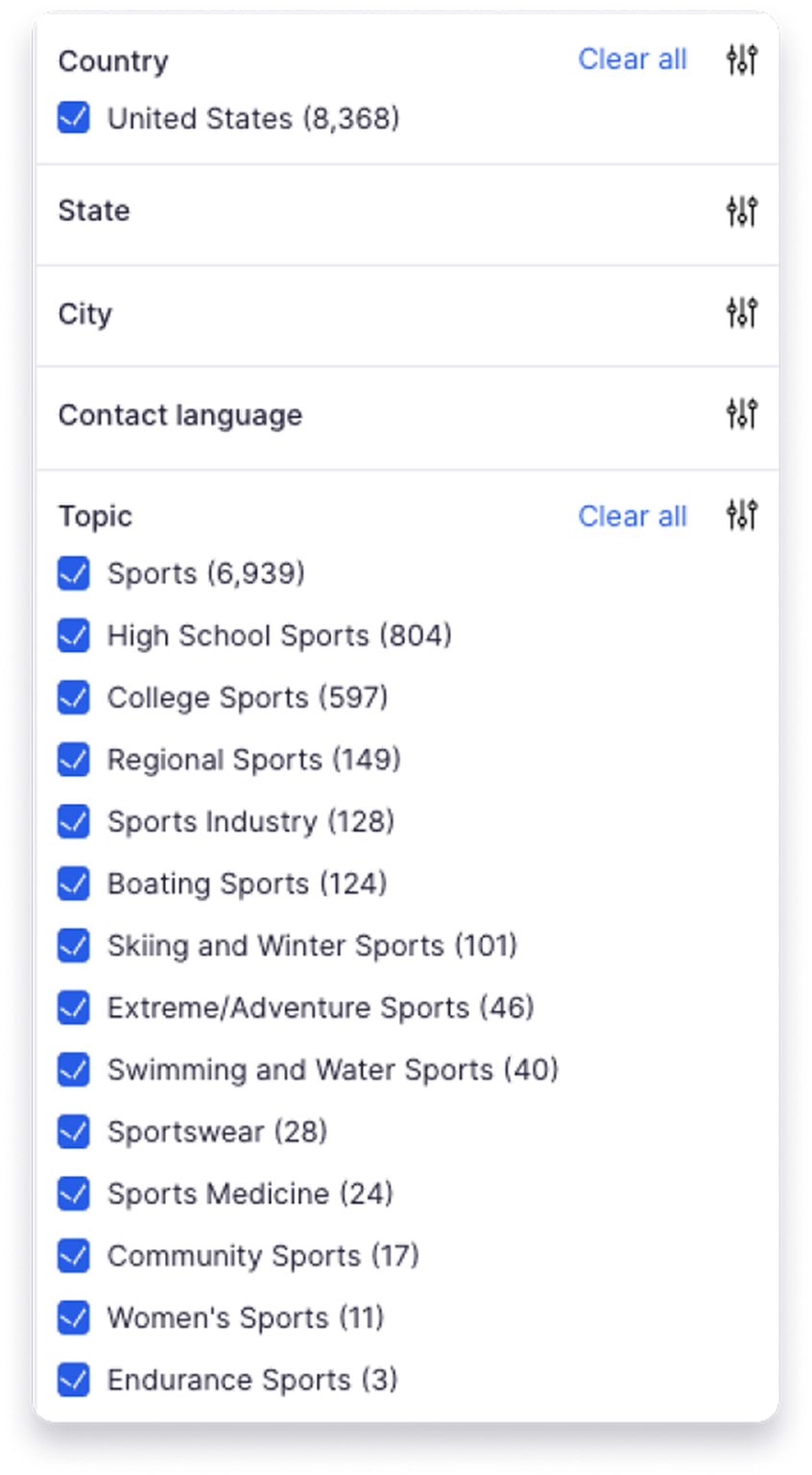Expand the State filter section
Image resolution: width=812 pixels, height=1475 pixels.
94,210
